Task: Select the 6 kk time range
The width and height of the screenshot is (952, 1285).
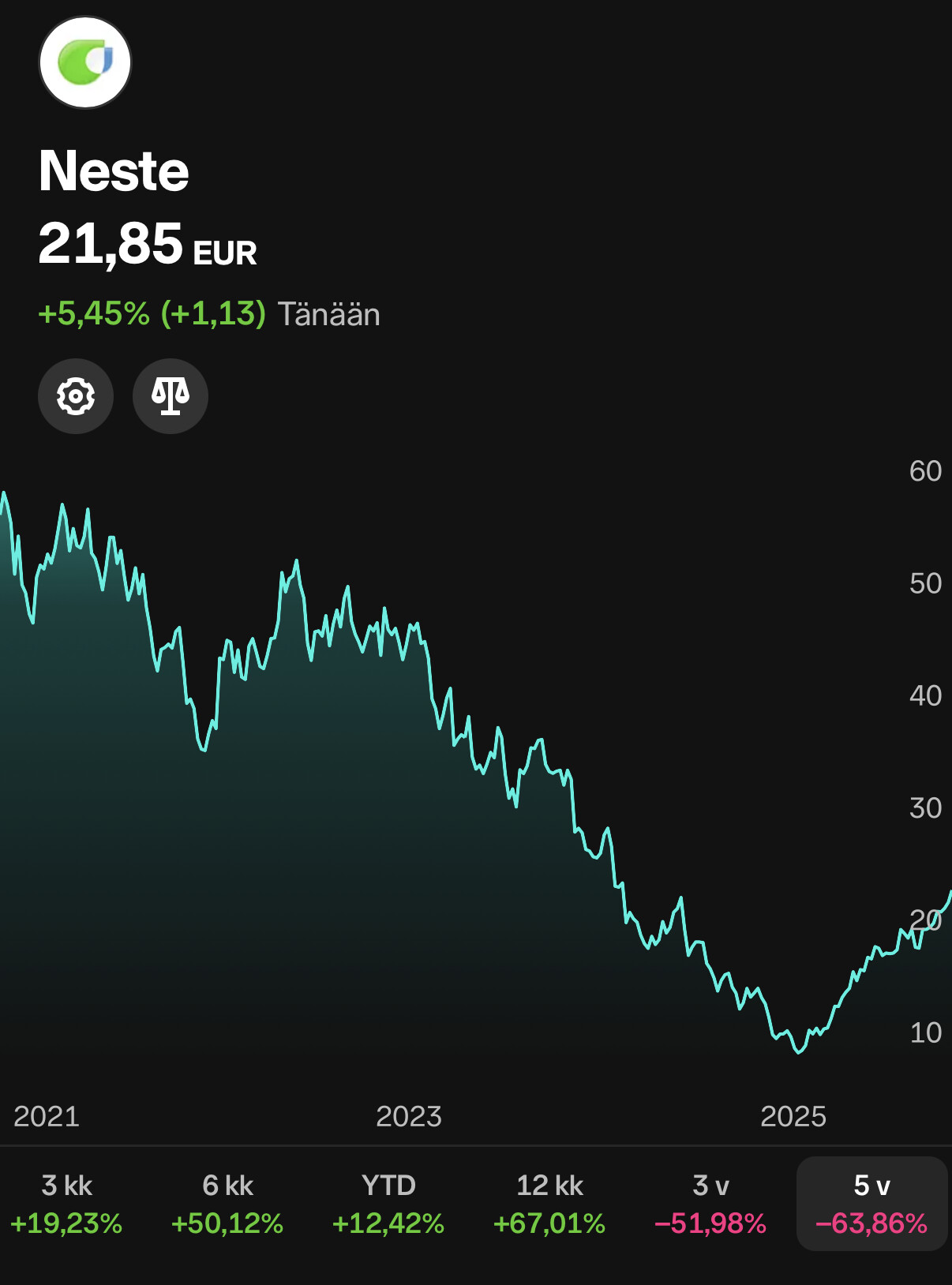Action: (x=227, y=1204)
